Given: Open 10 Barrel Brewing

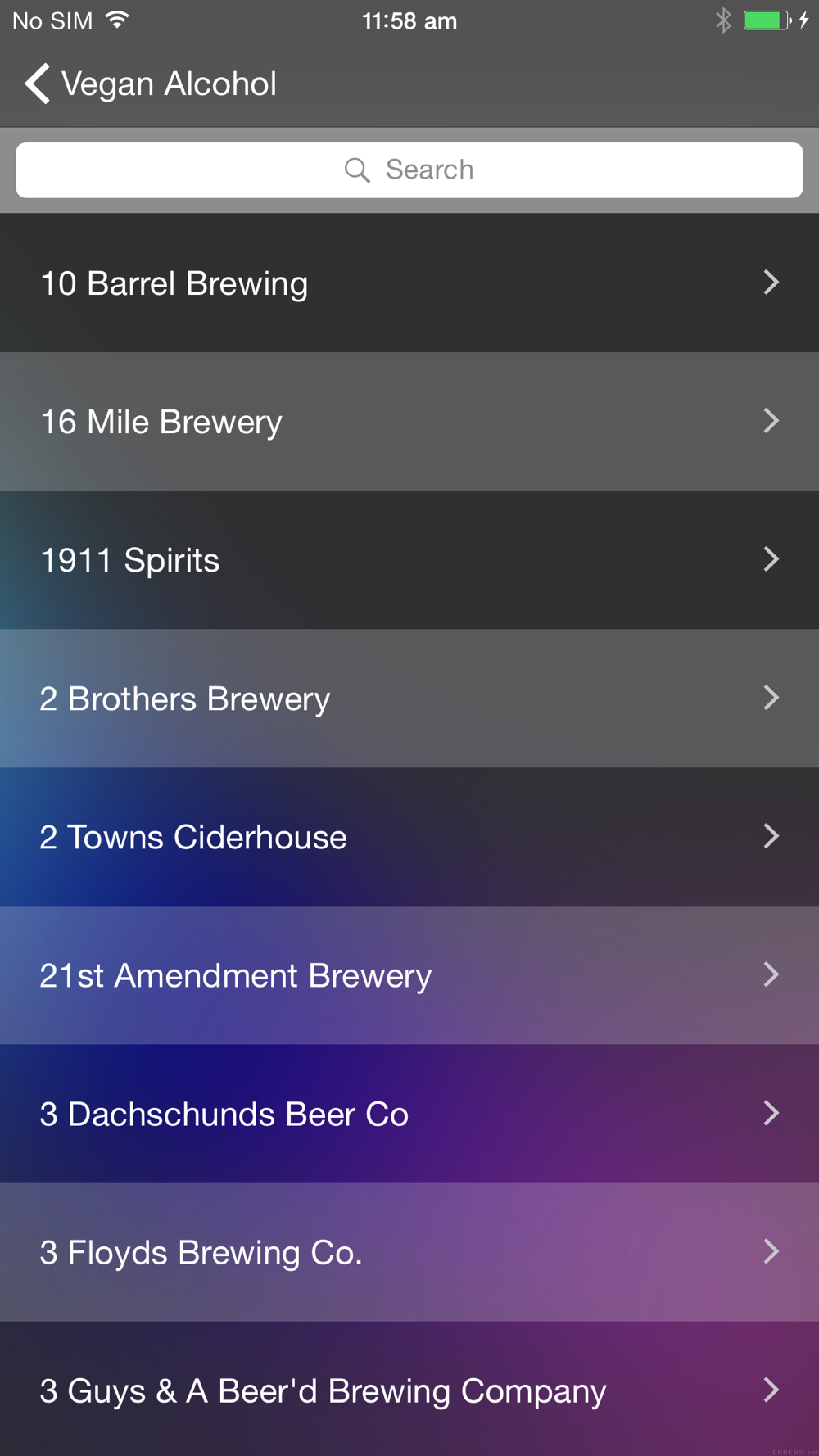Looking at the screenshot, I should tap(409, 283).
